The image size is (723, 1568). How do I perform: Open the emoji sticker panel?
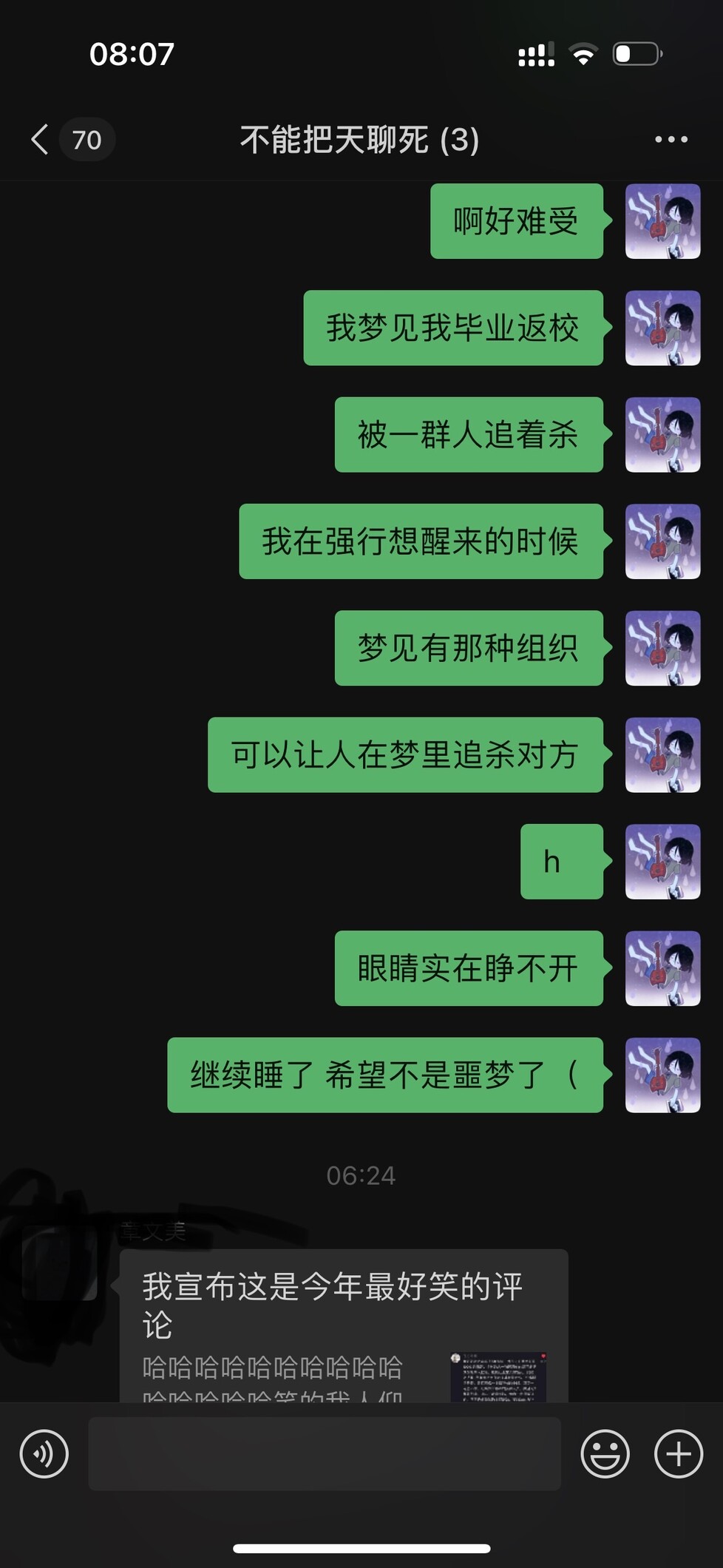point(605,1453)
